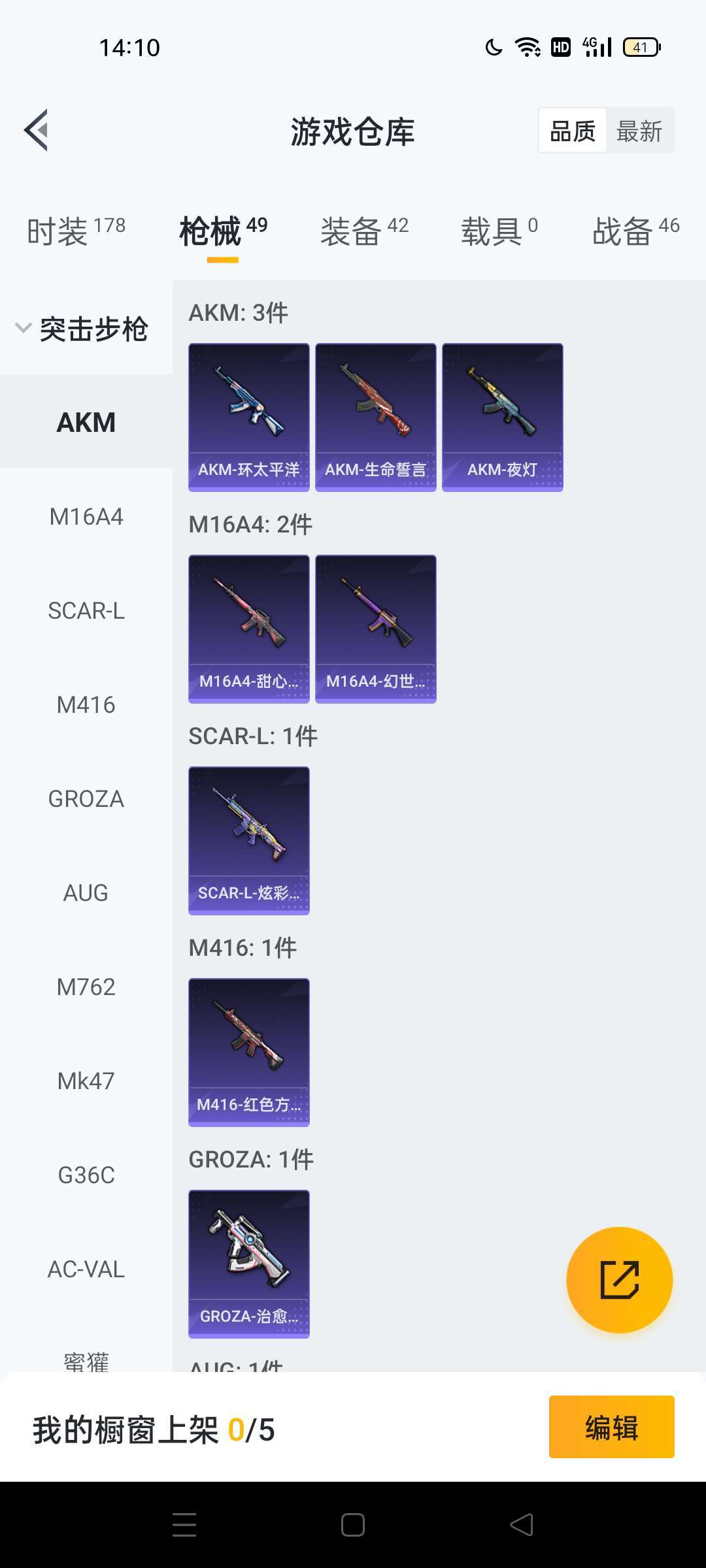Tap the system home button

353,1525
